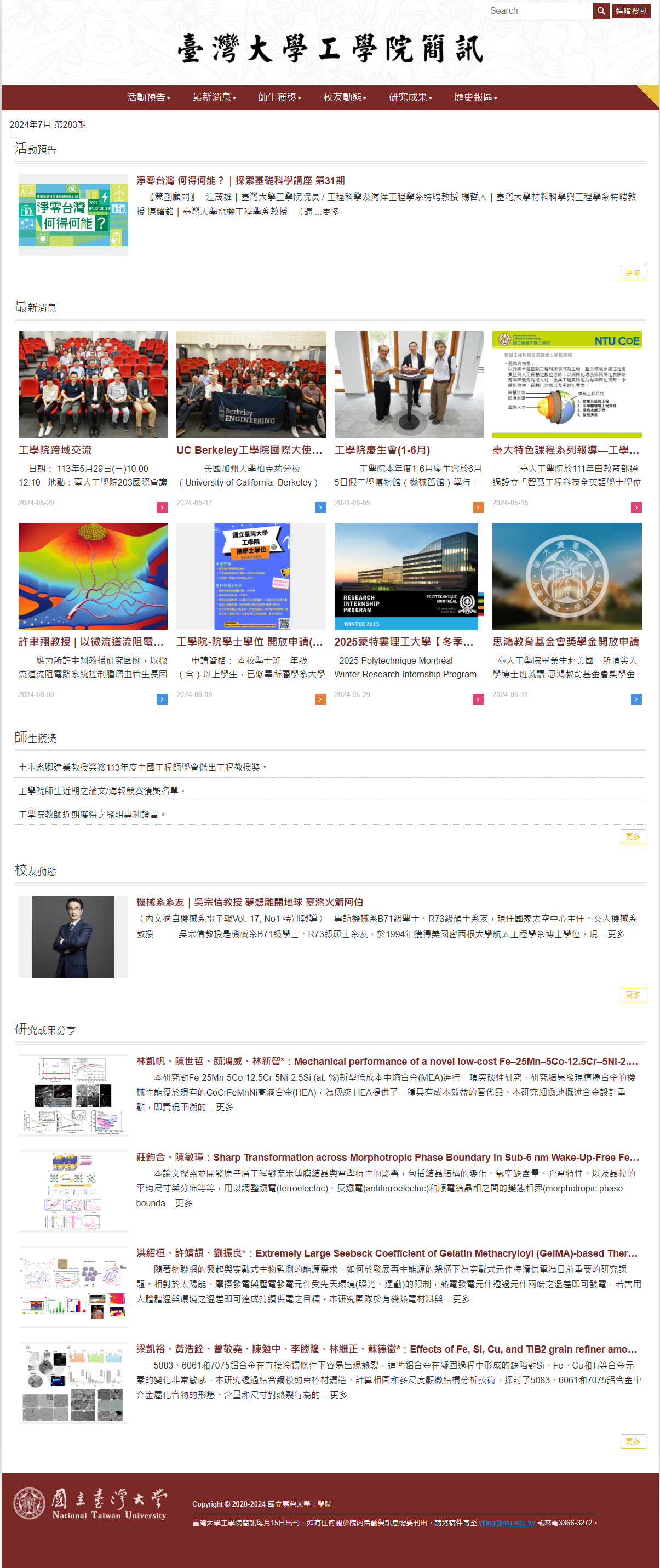
Task: Open Sharp Transformation across Morphotropic research article
Action: tap(387, 1157)
